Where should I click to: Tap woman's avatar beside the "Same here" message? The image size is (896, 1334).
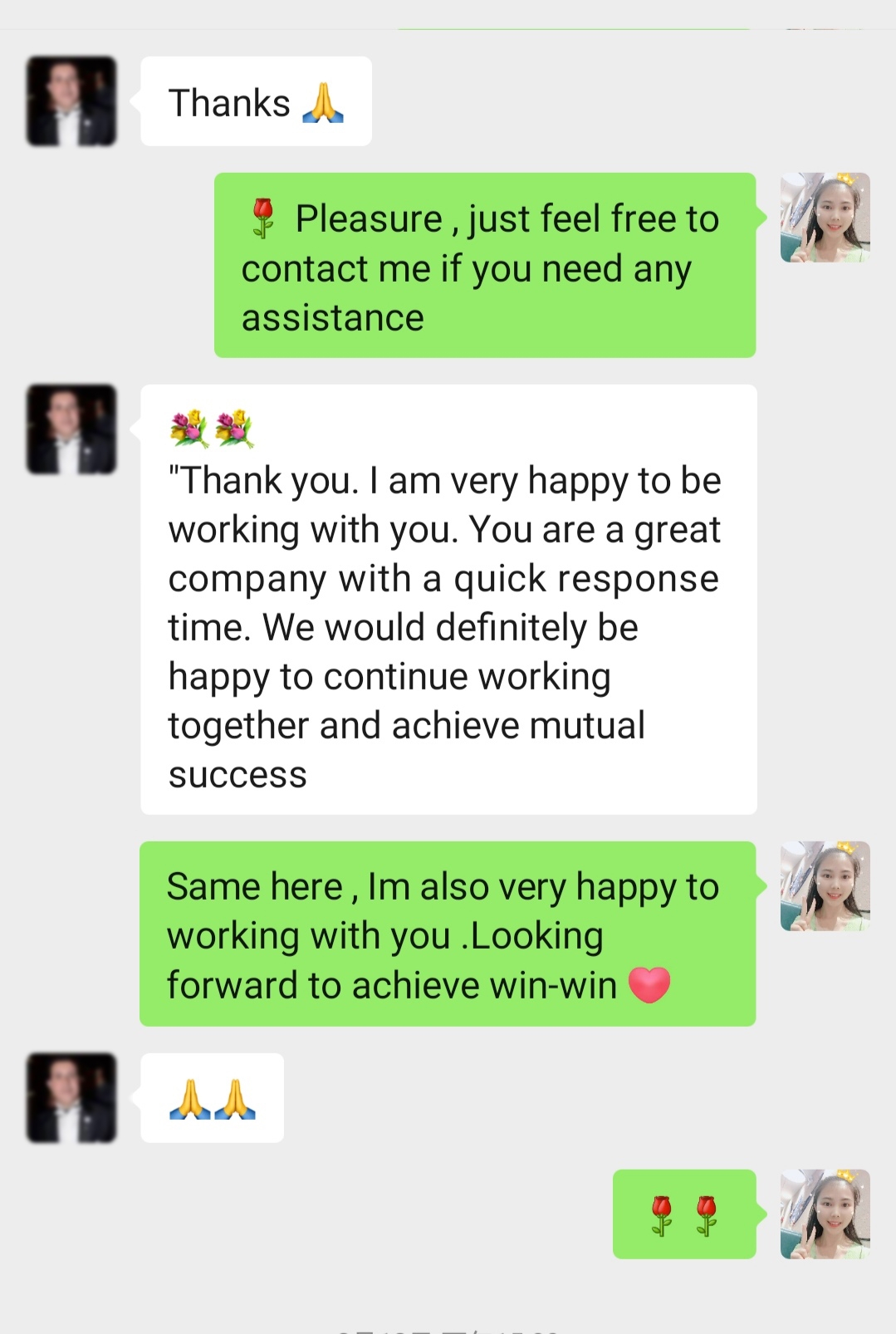point(825,886)
